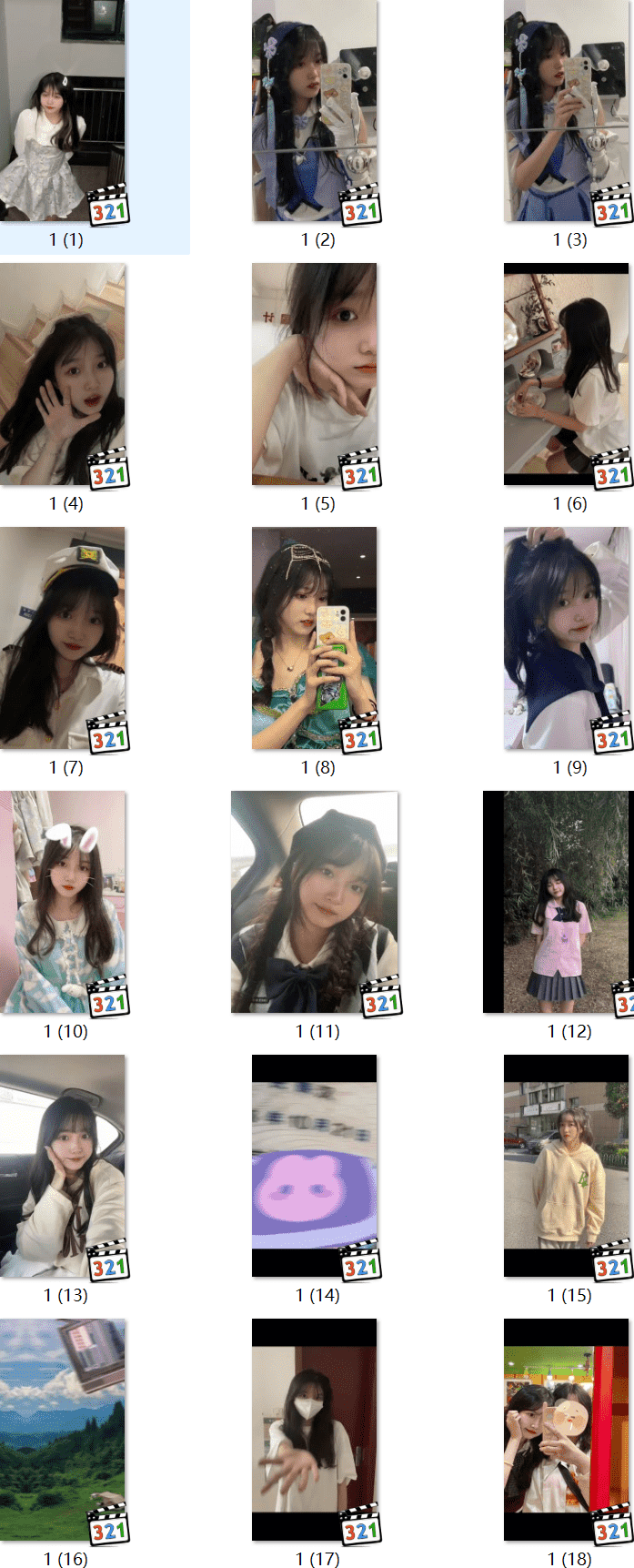Open the file labeled 1 (14)
This screenshot has width=634, height=1568.
(x=315, y=1166)
